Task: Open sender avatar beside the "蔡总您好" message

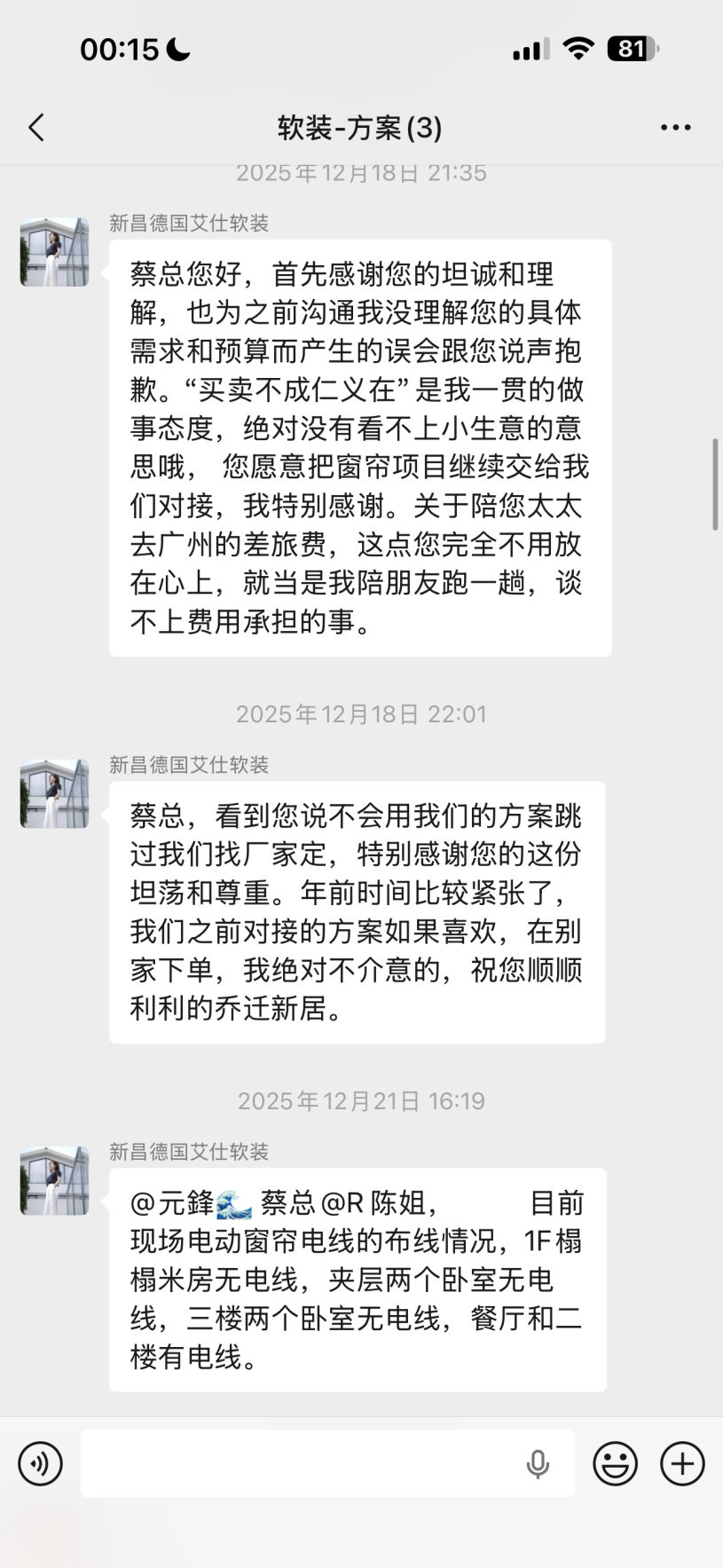Action: point(55,252)
